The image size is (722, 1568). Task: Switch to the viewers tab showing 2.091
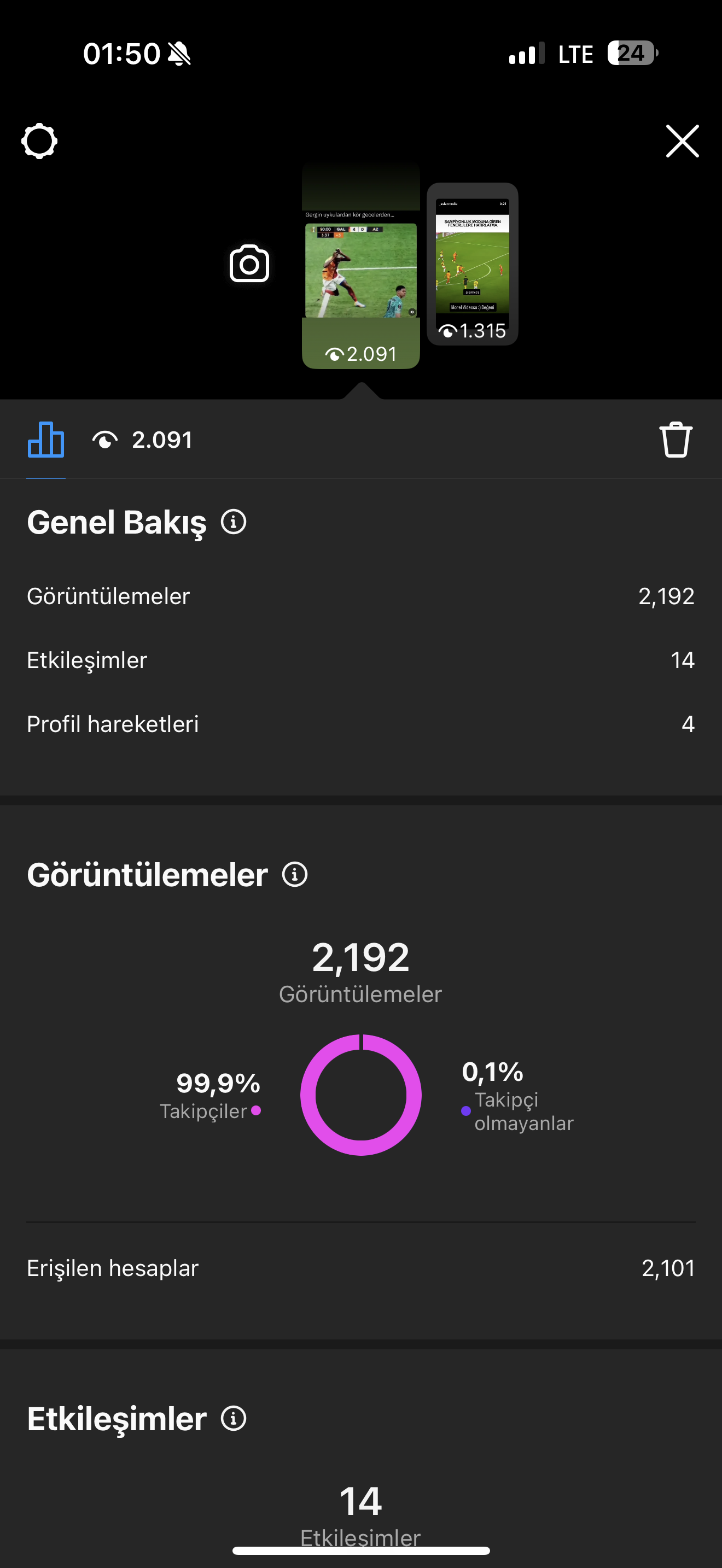142,440
